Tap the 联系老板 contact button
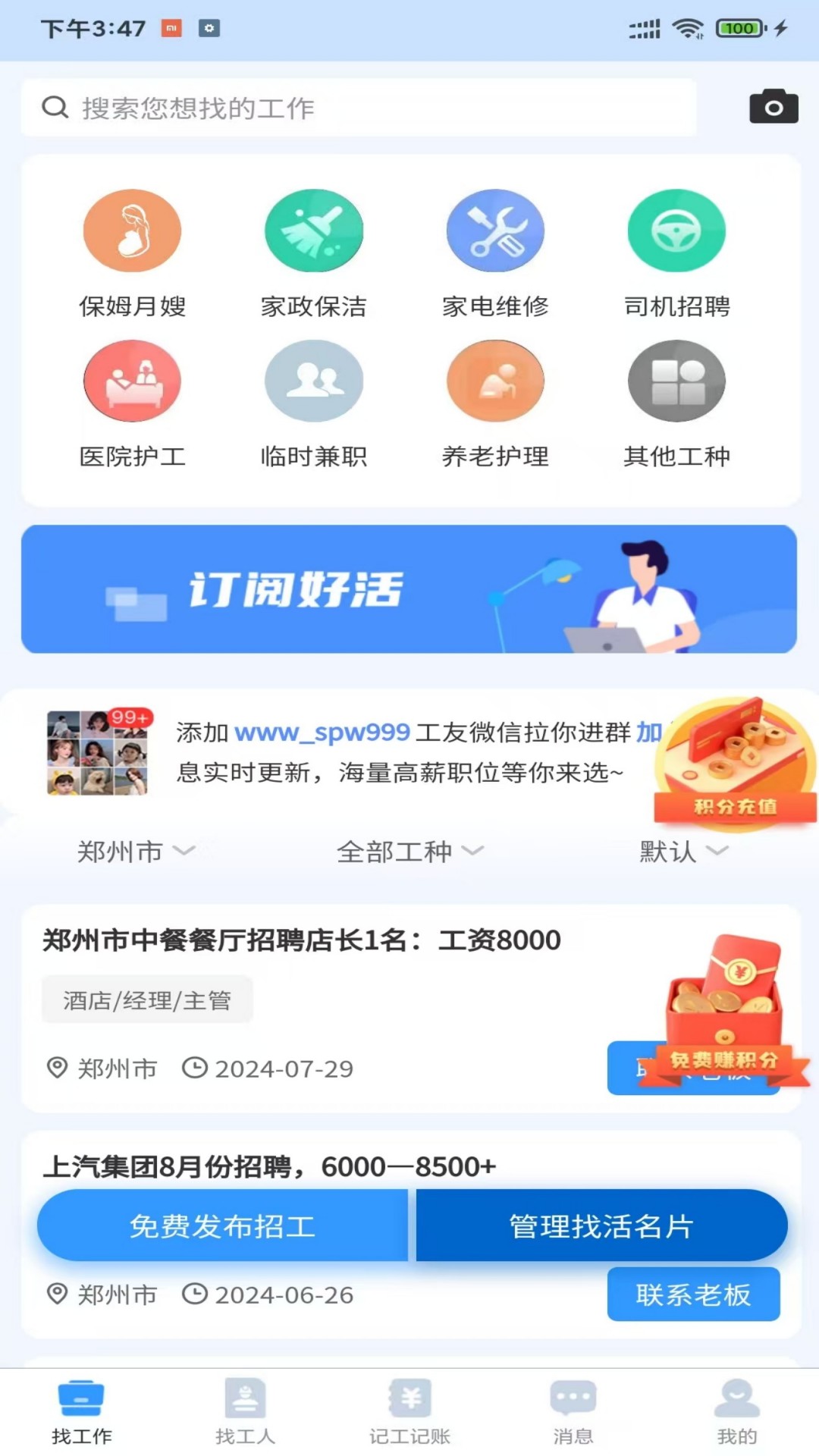 pyautogui.click(x=693, y=1294)
